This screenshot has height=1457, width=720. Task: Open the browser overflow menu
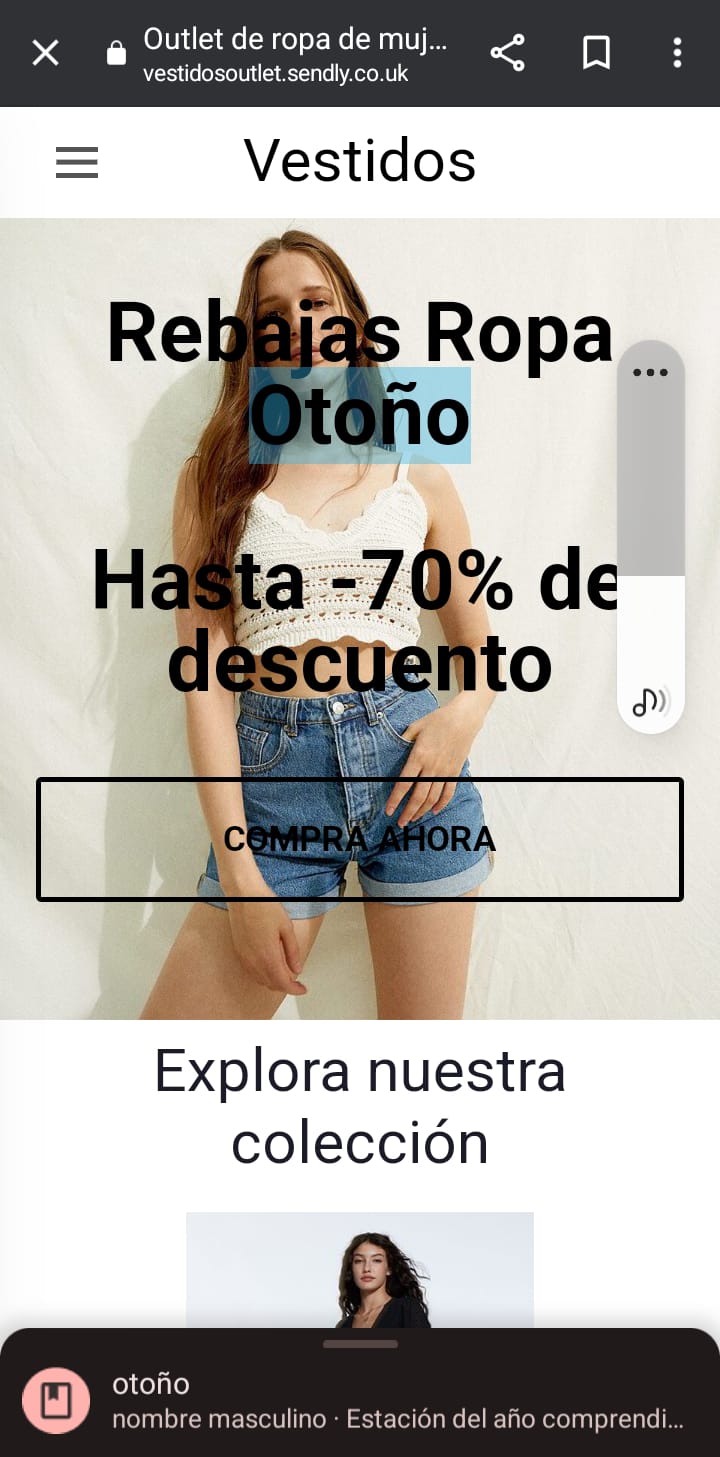tap(677, 53)
